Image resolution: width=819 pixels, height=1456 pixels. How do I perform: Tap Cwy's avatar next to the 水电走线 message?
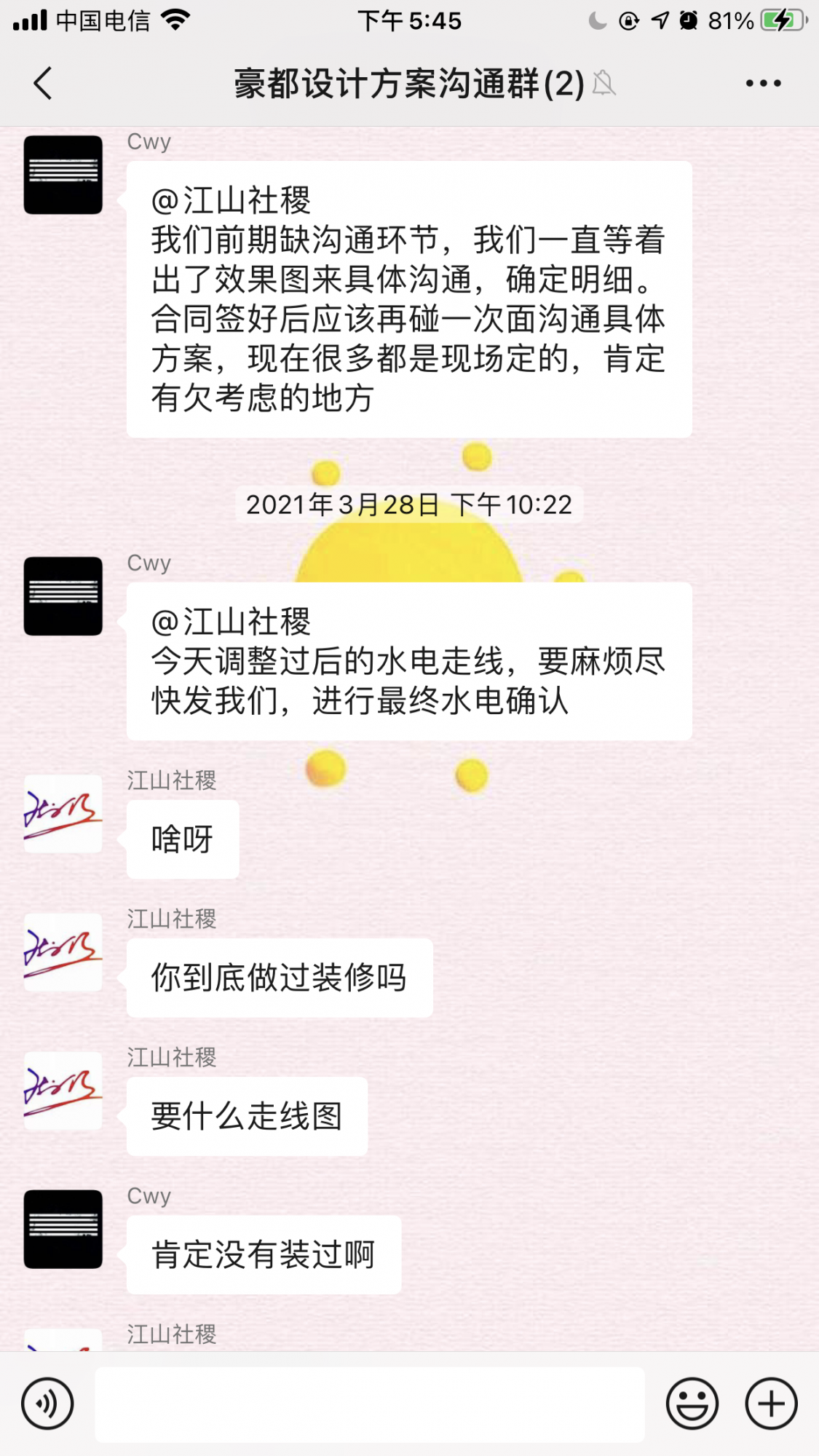pos(63,596)
